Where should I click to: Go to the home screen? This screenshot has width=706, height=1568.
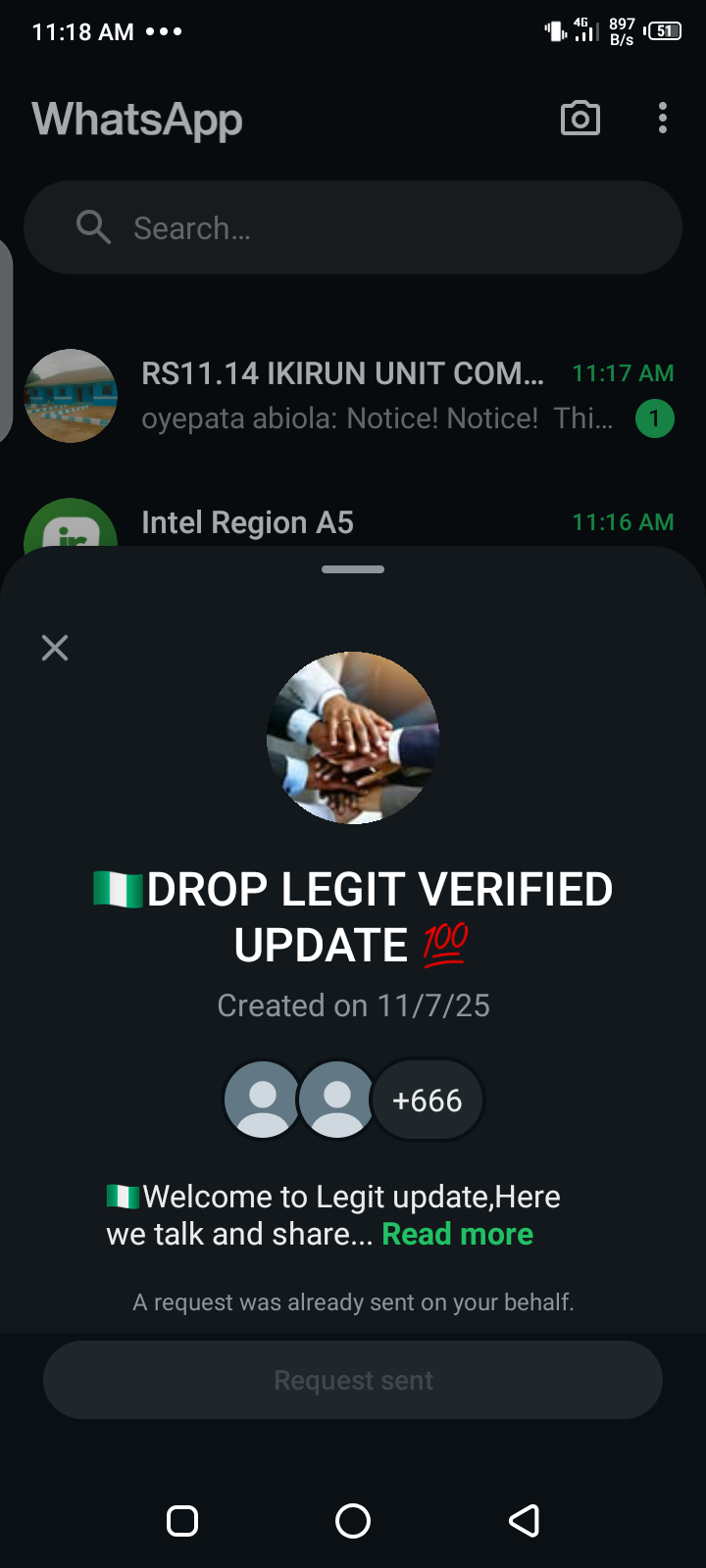pyautogui.click(x=353, y=1521)
